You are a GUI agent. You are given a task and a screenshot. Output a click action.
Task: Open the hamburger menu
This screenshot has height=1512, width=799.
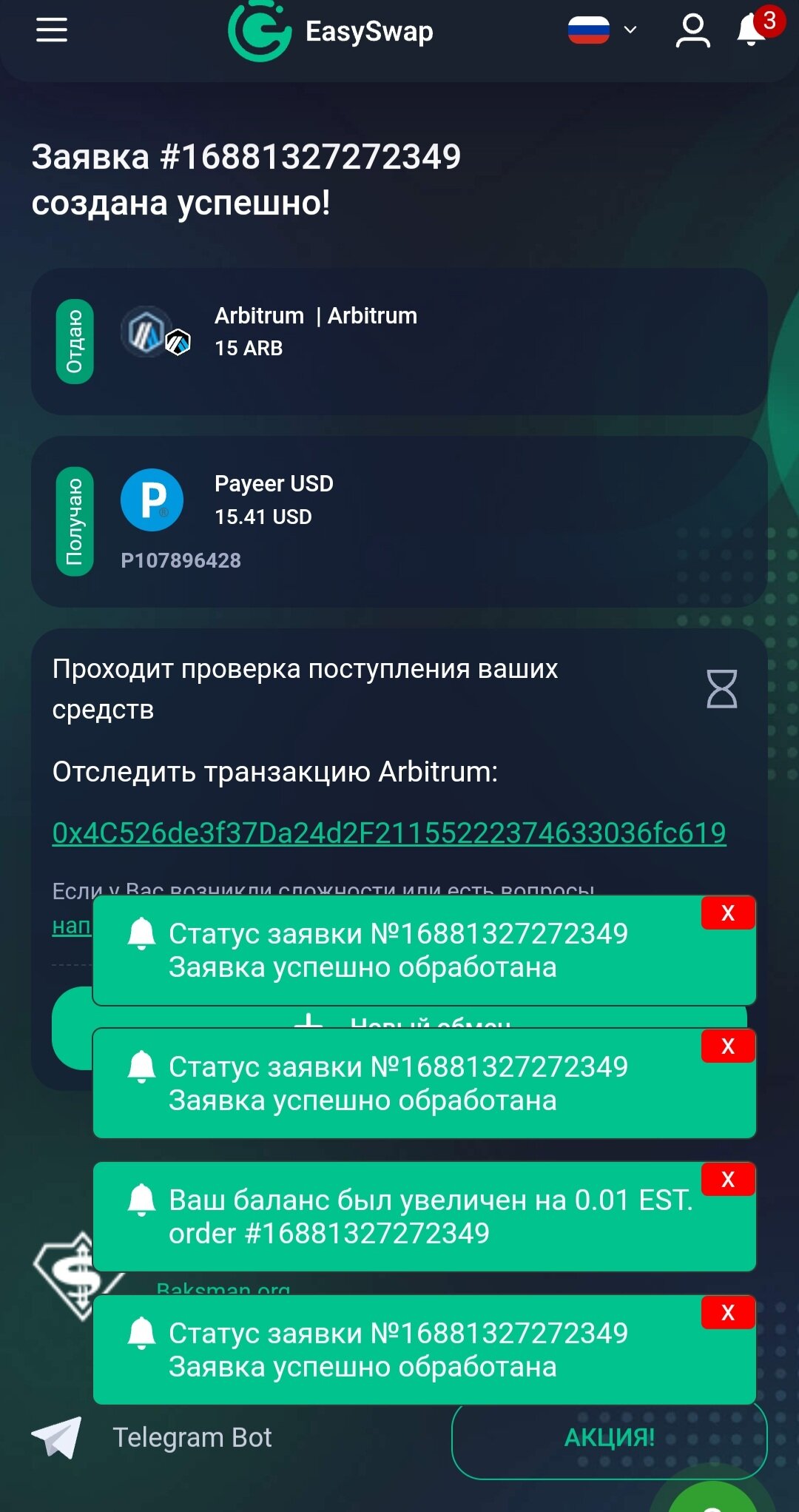52,30
